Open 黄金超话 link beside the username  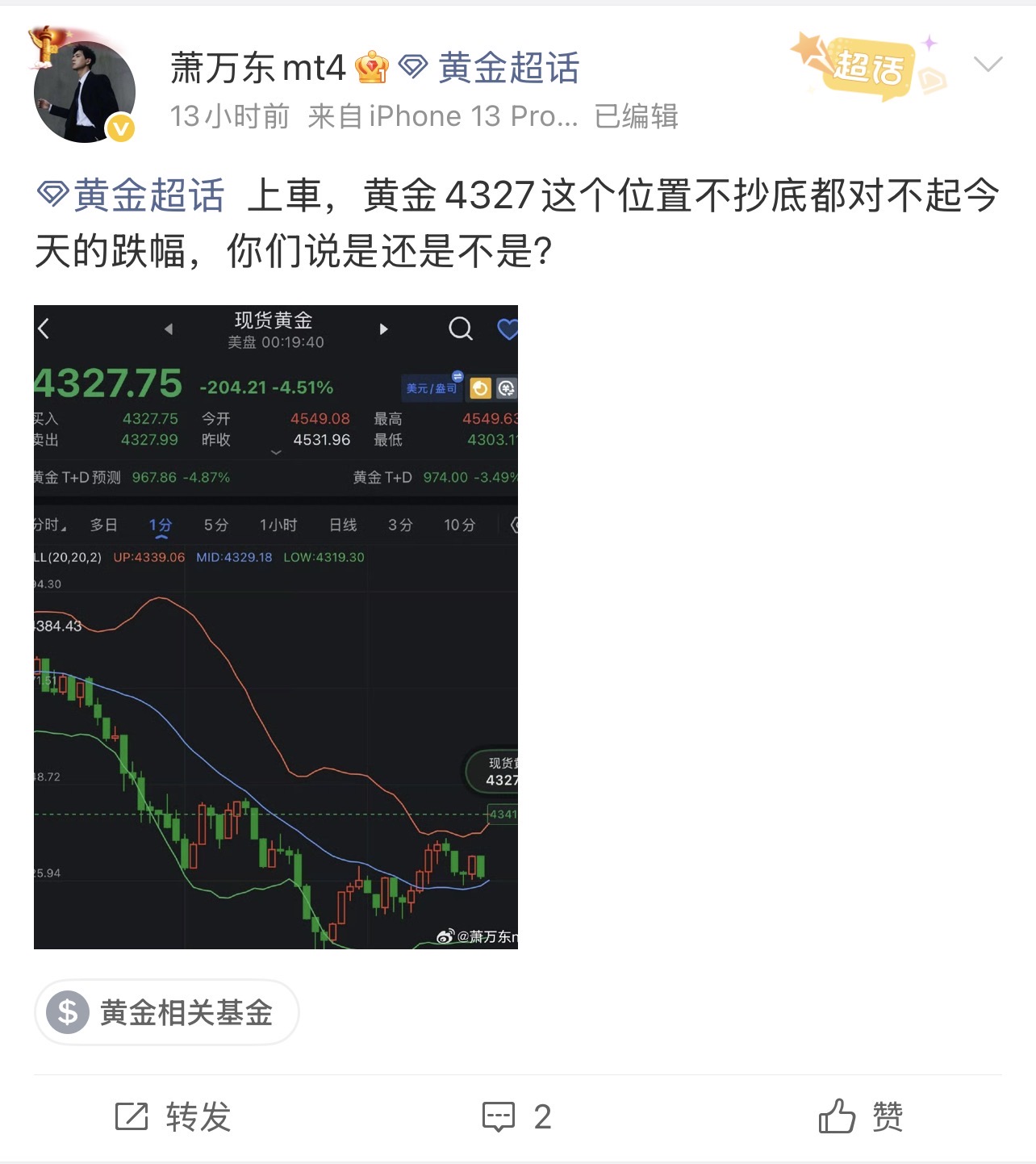click(491, 68)
